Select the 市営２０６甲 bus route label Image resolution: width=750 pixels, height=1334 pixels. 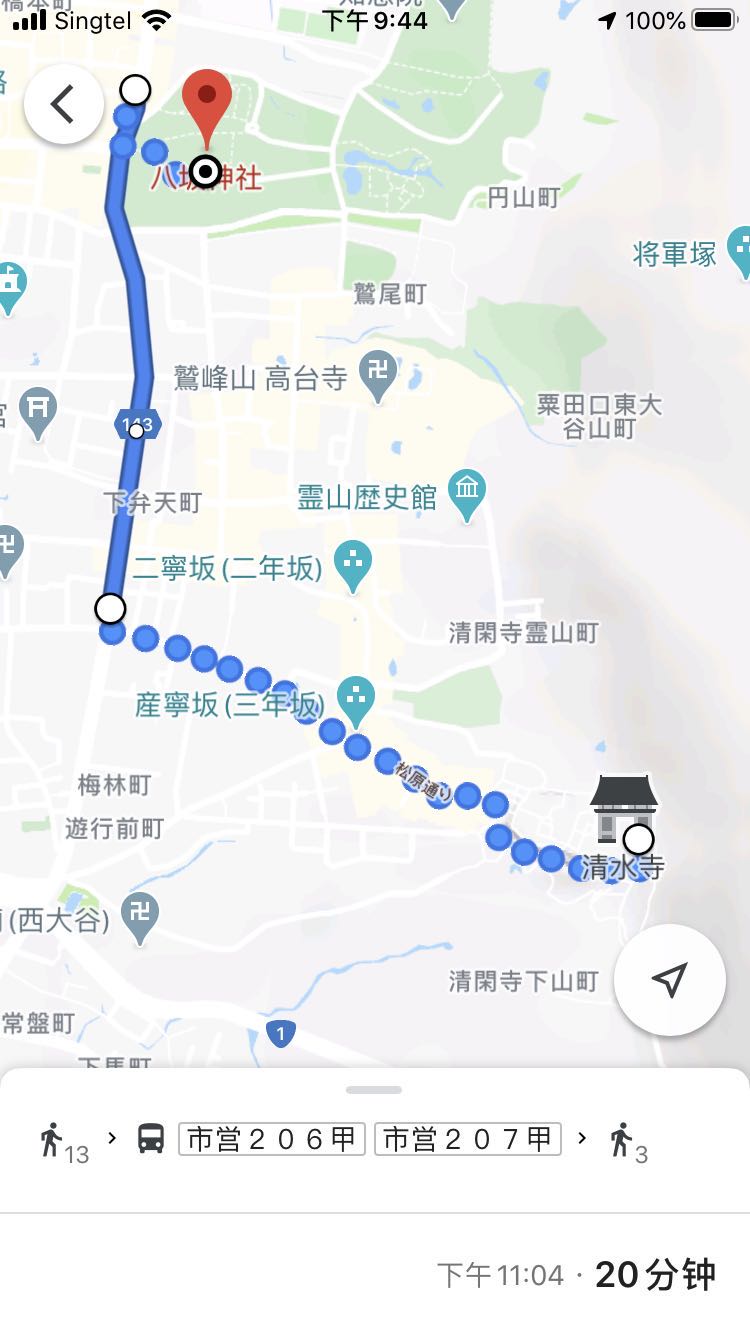(x=271, y=1139)
